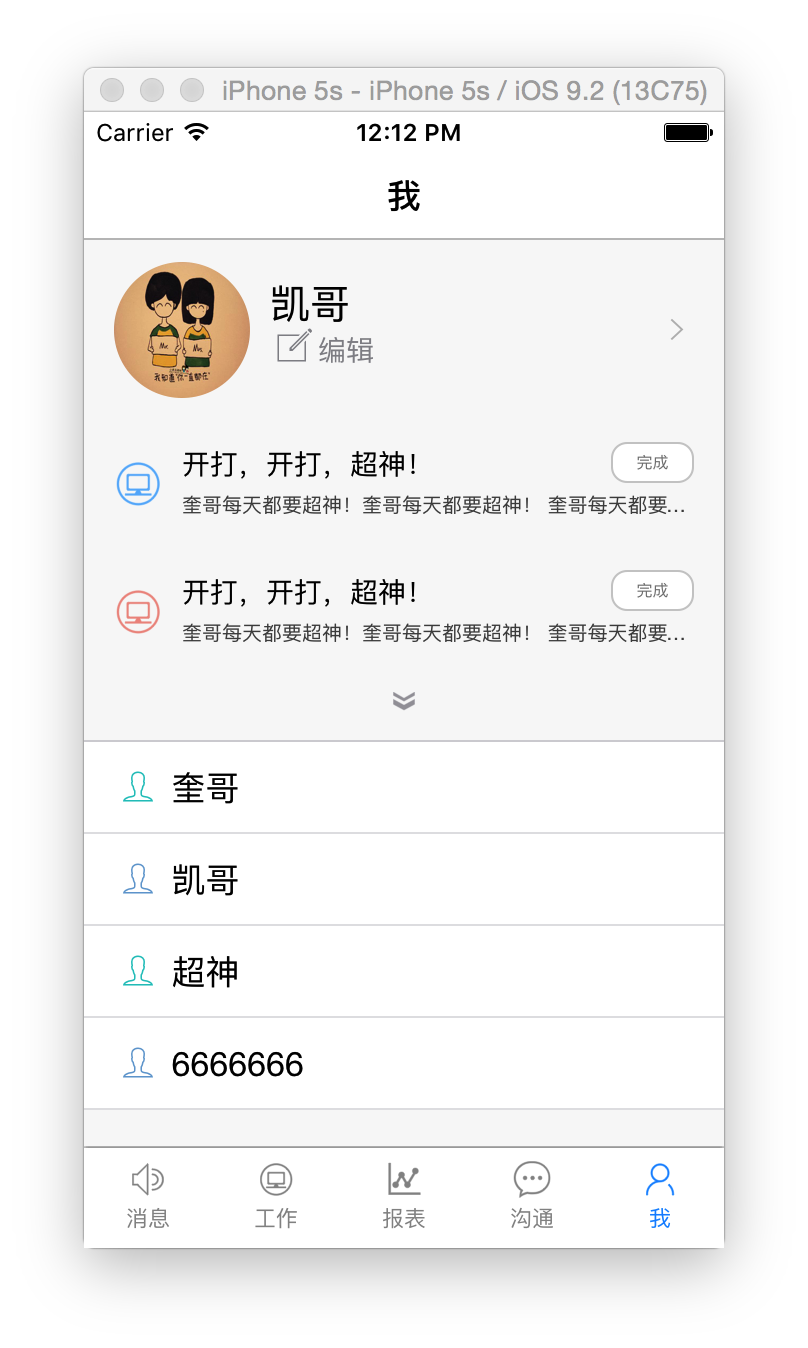Switch to the 消息 tab
Screen dimensions: 808x1348
(x=148, y=1197)
